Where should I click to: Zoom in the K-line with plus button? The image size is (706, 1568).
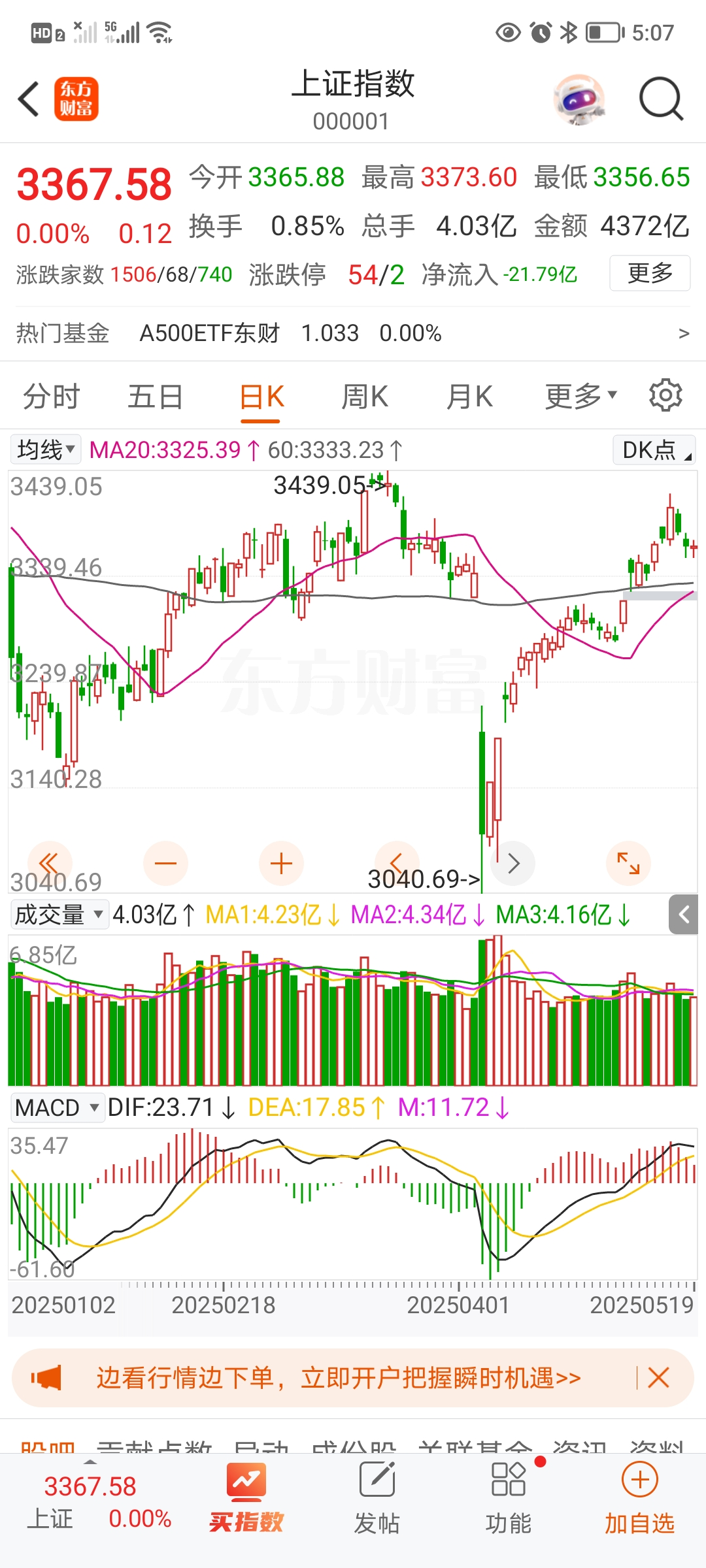click(281, 863)
